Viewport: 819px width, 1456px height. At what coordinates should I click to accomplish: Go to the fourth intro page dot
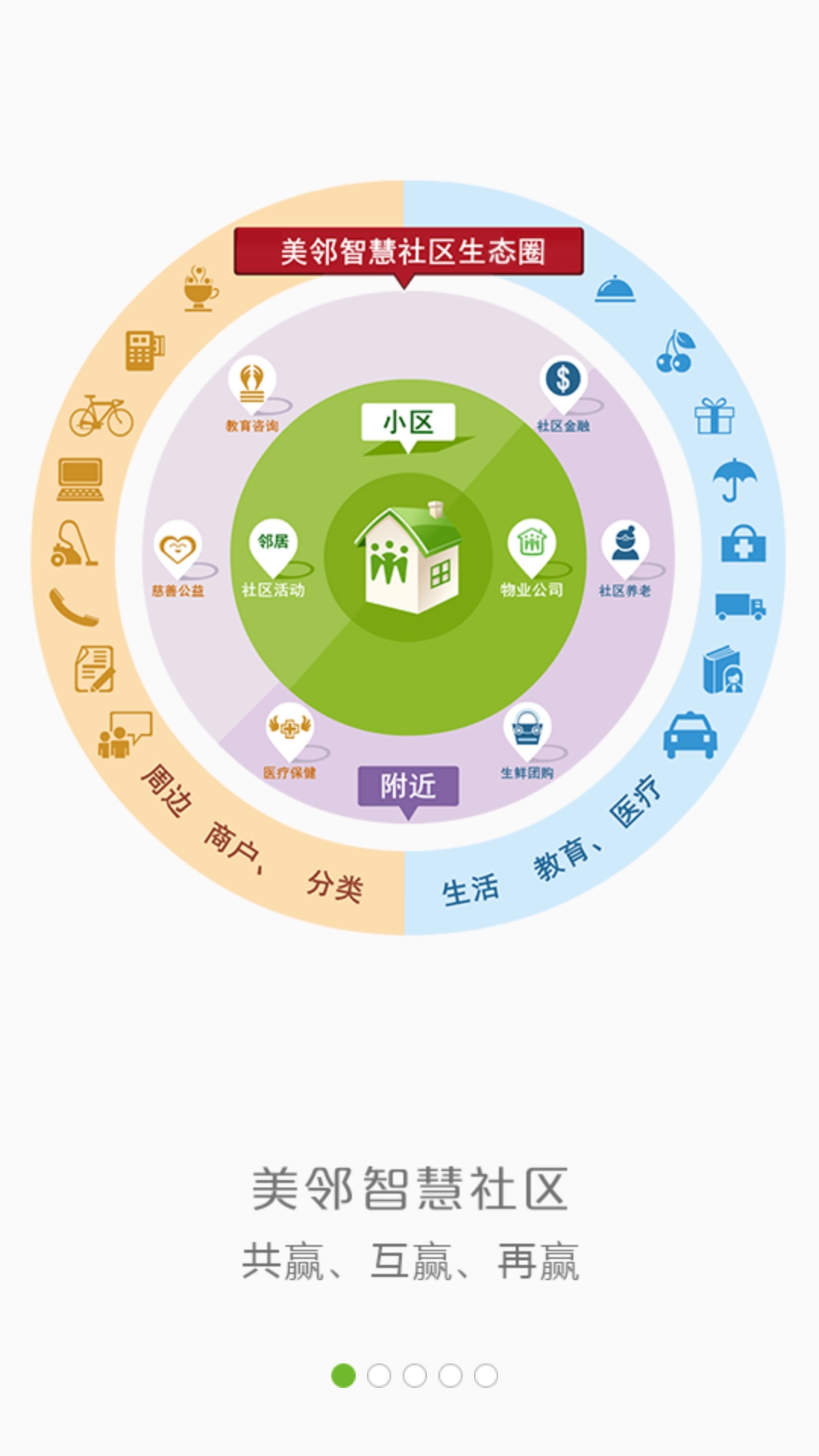[x=450, y=1375]
